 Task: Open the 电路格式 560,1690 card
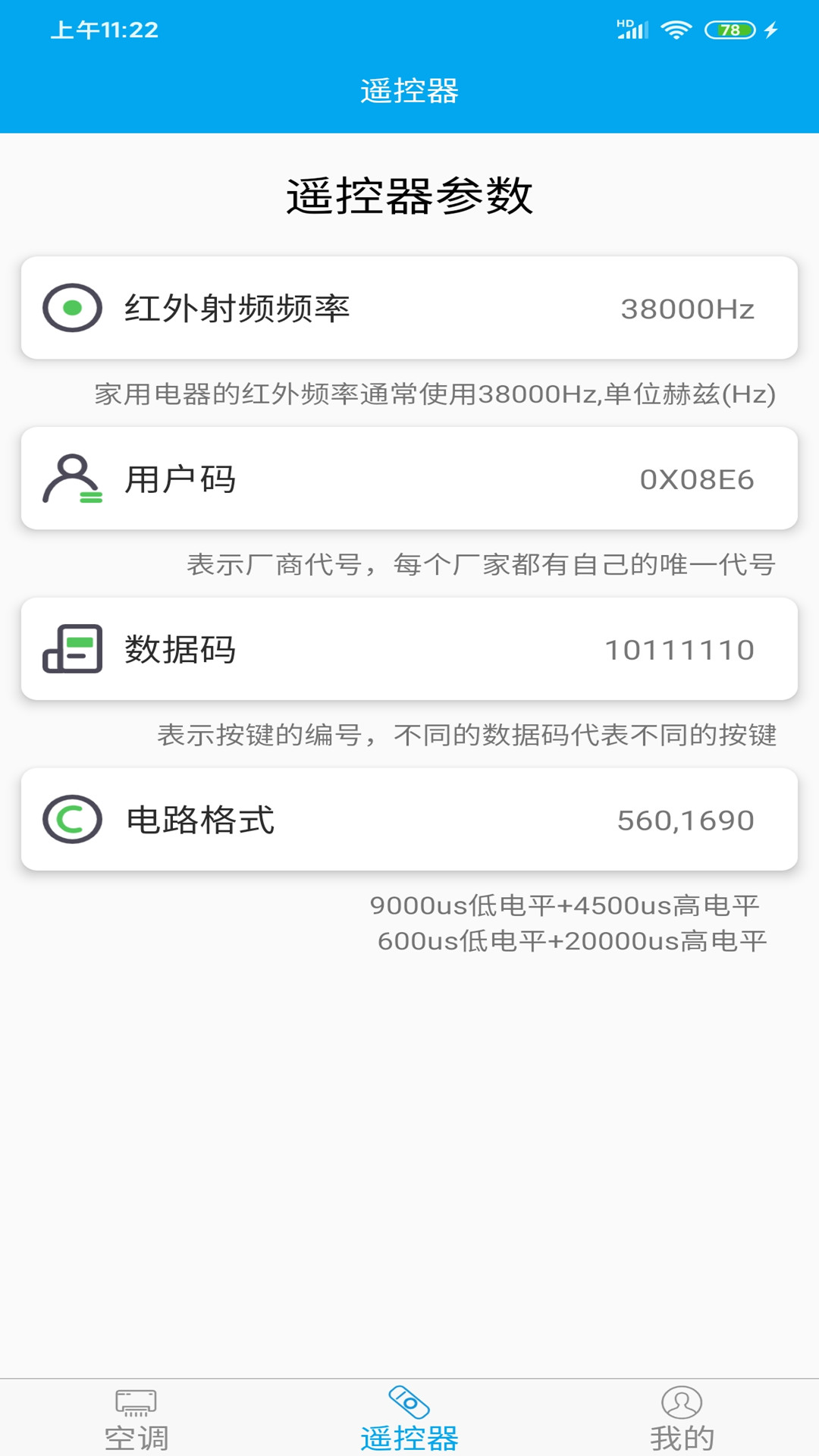(x=409, y=820)
